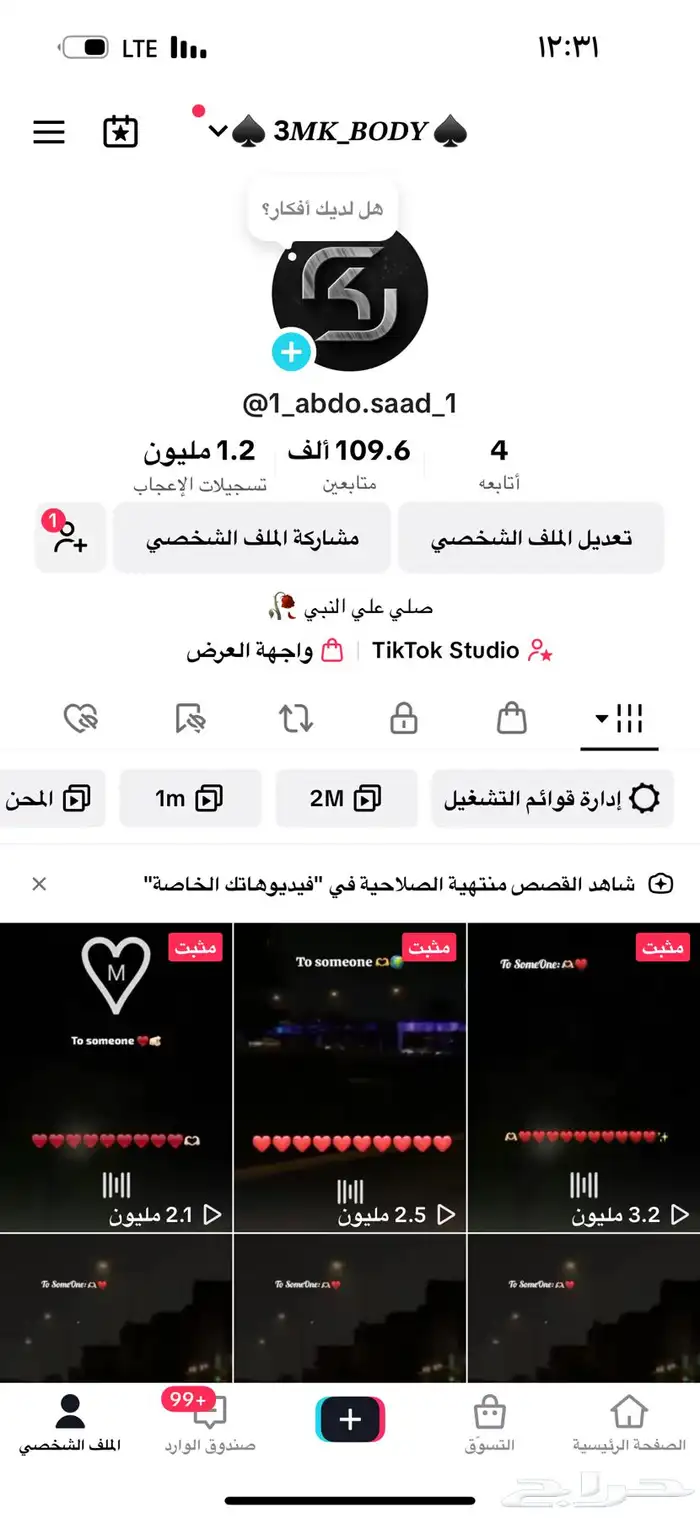Switch to the reposts tab
The width and height of the screenshot is (700, 1518).
click(296, 718)
